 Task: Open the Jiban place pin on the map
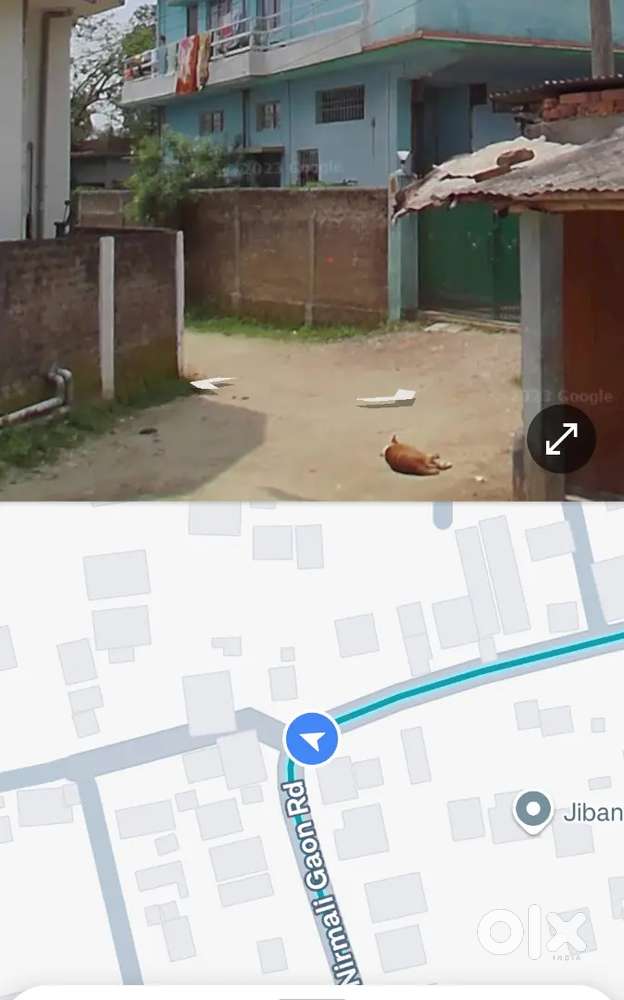point(533,809)
